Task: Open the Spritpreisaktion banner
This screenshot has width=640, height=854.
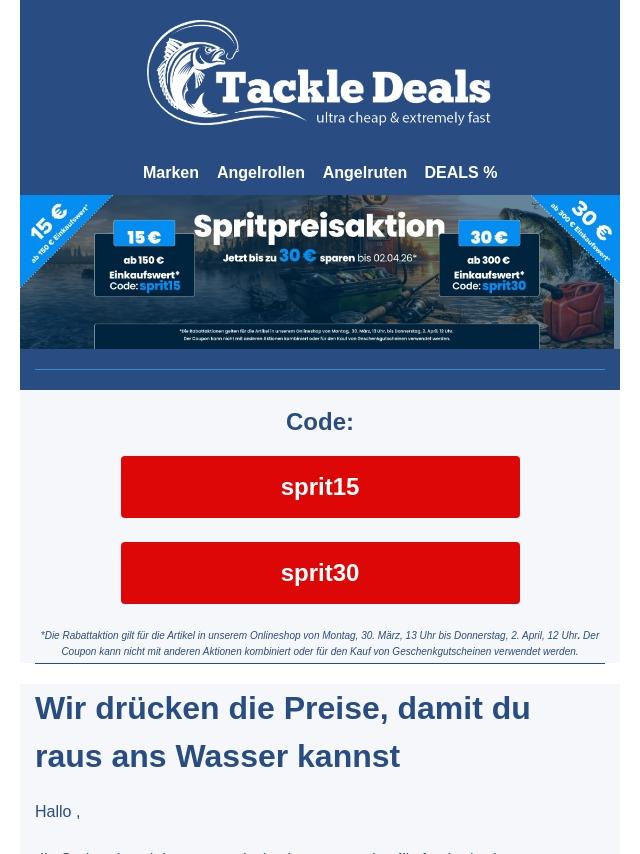Action: pos(320,272)
